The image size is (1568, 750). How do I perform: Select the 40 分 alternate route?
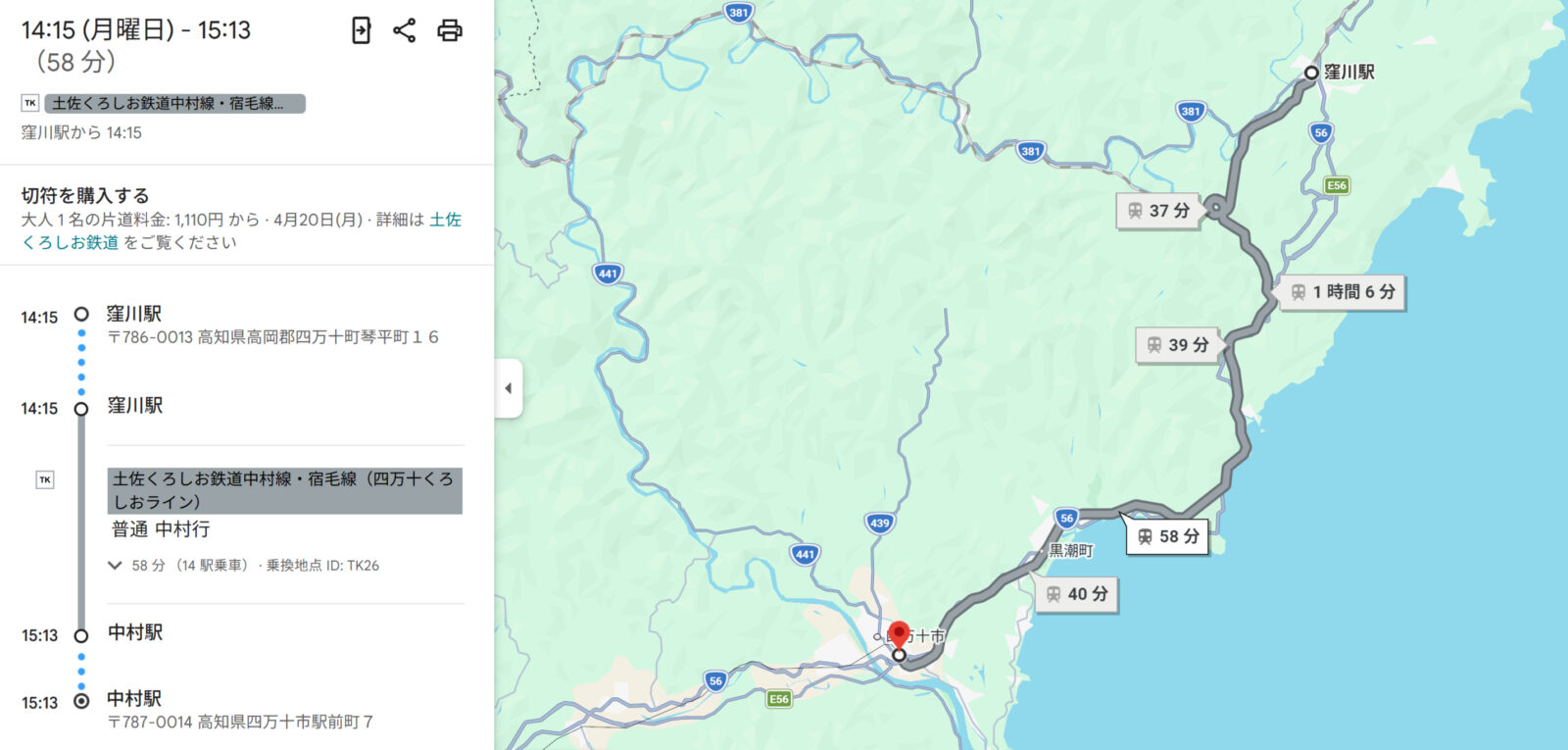[1077, 594]
